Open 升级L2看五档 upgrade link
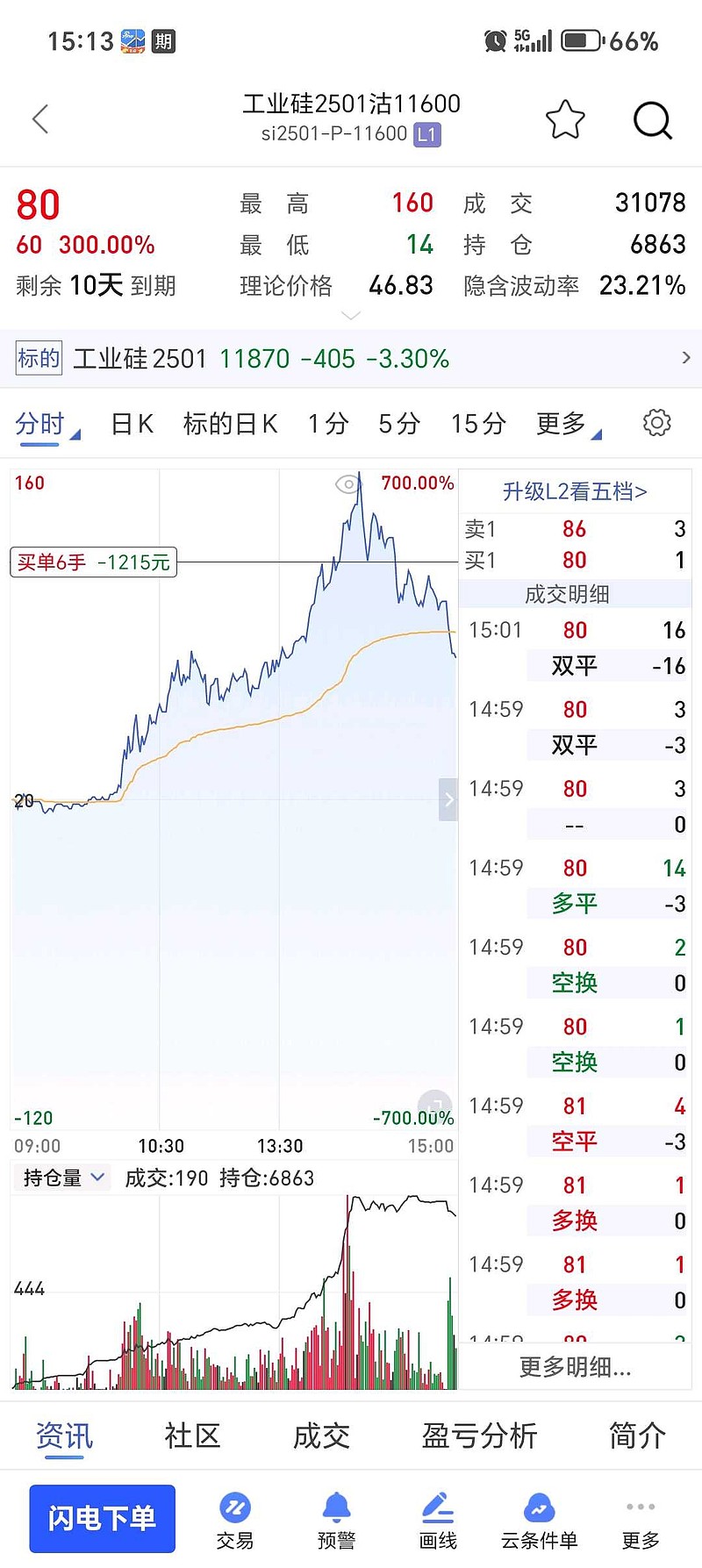 pyautogui.click(x=574, y=490)
